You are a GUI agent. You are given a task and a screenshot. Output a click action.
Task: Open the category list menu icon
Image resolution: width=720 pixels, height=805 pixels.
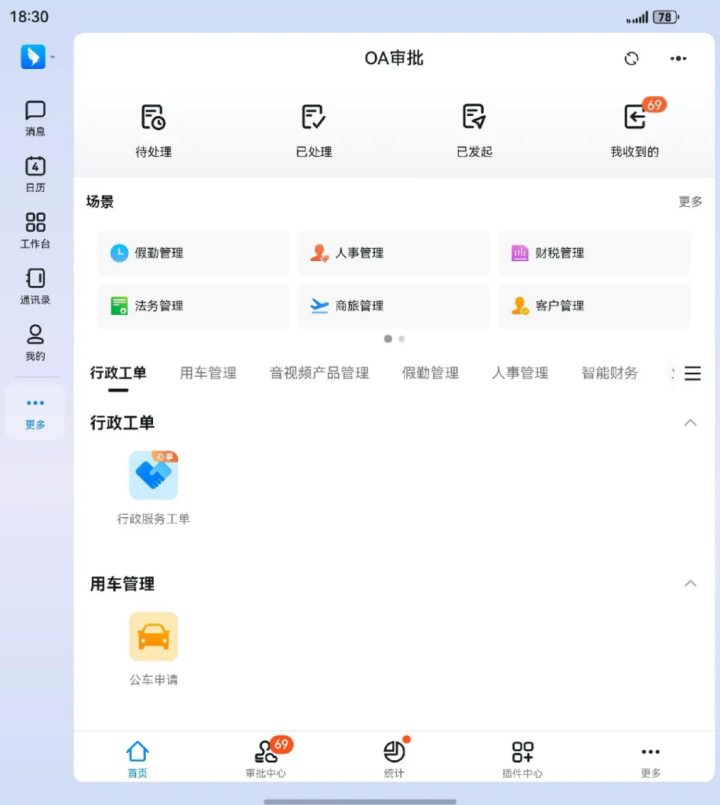692,373
